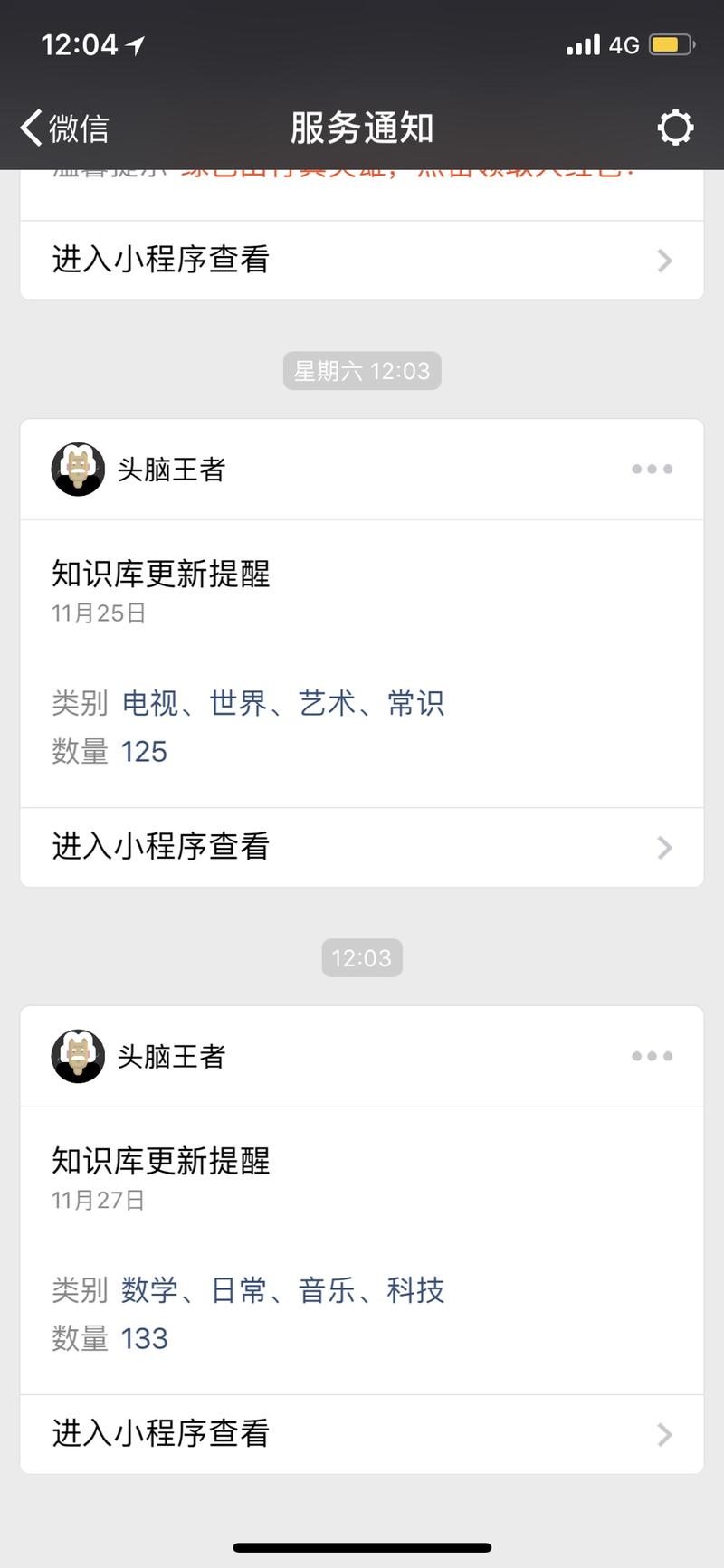Tap the 4G network indicator

(626, 44)
